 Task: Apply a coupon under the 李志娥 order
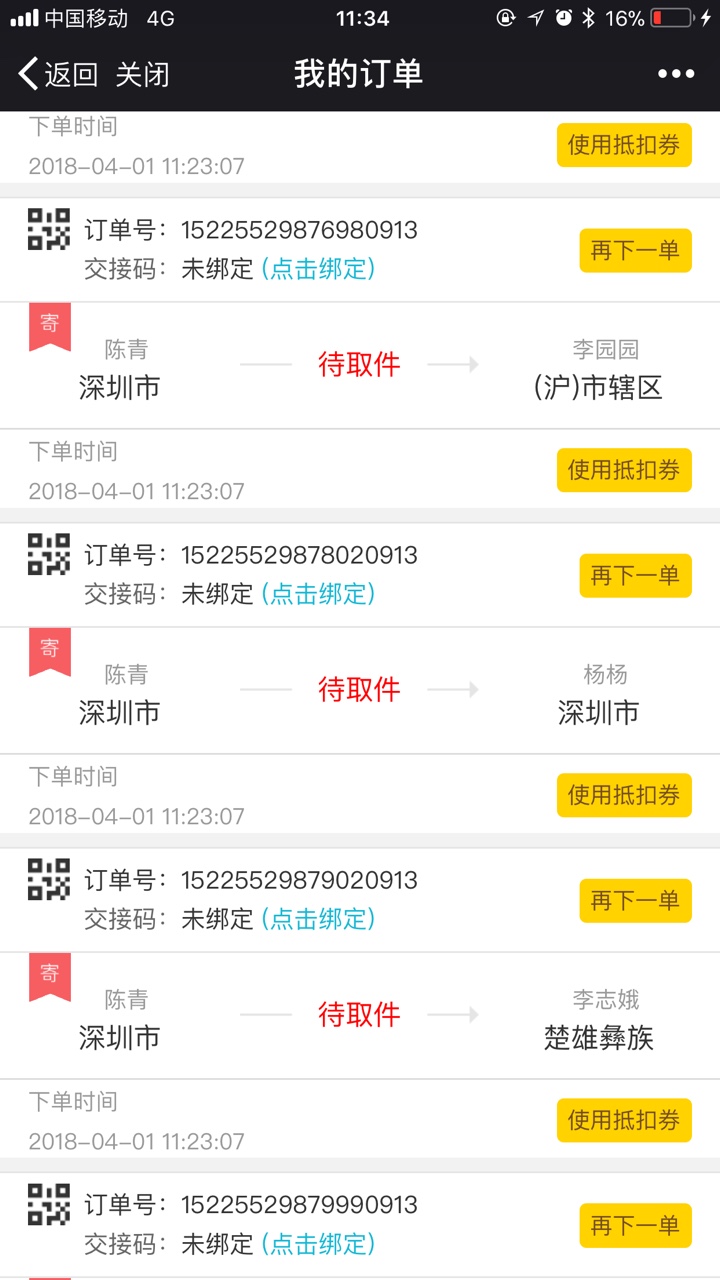pos(624,1120)
